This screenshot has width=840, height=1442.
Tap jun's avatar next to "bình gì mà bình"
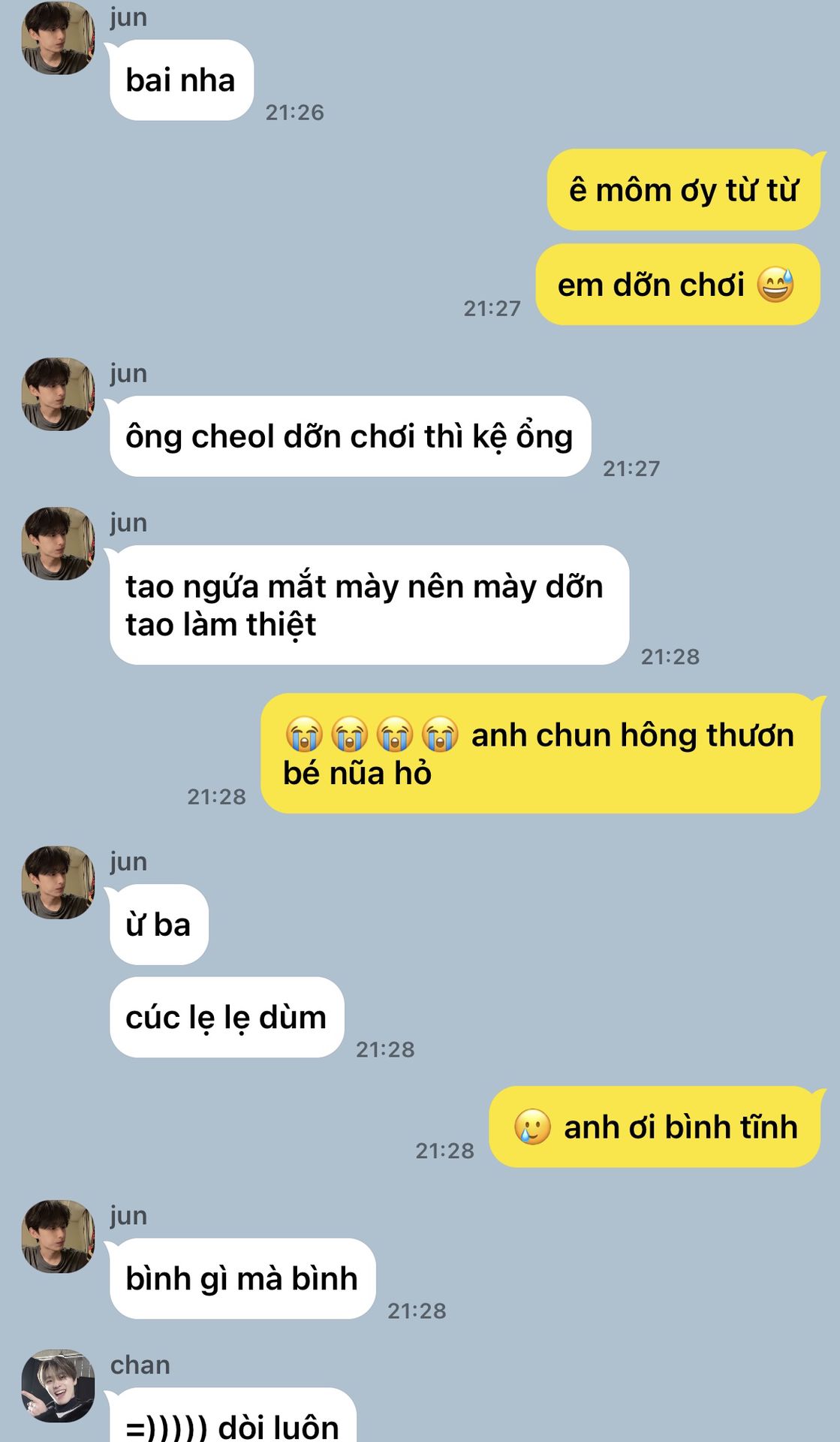58,1236
